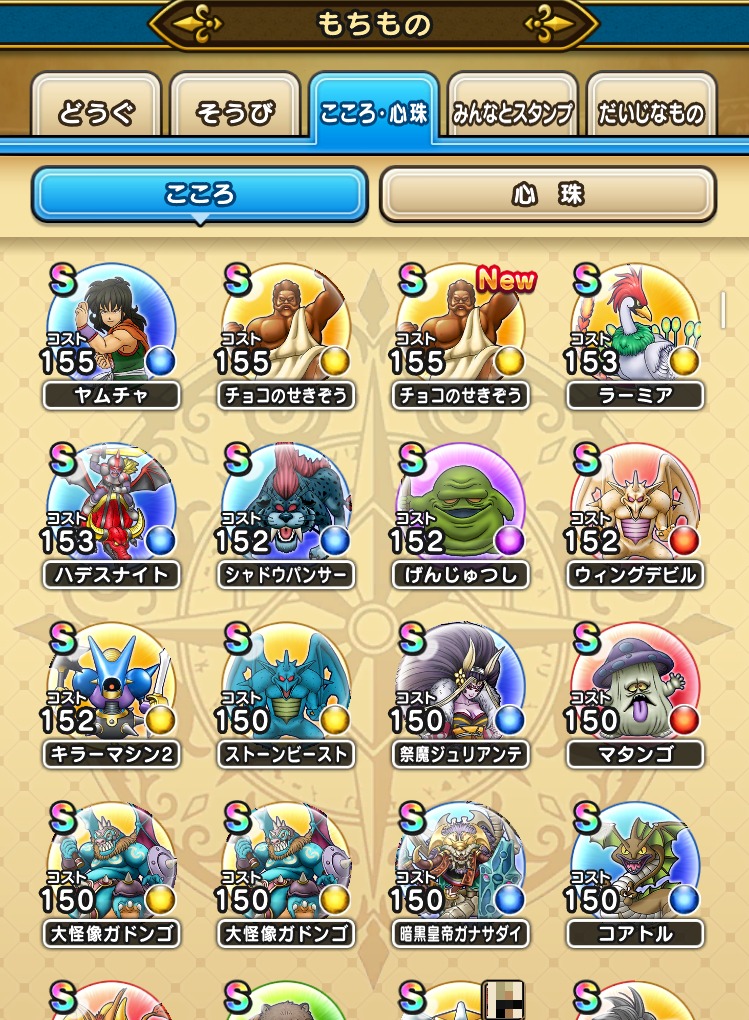The height and width of the screenshot is (1020, 749).
Task: Open the みんなとスタンプ tab
Action: coord(512,112)
